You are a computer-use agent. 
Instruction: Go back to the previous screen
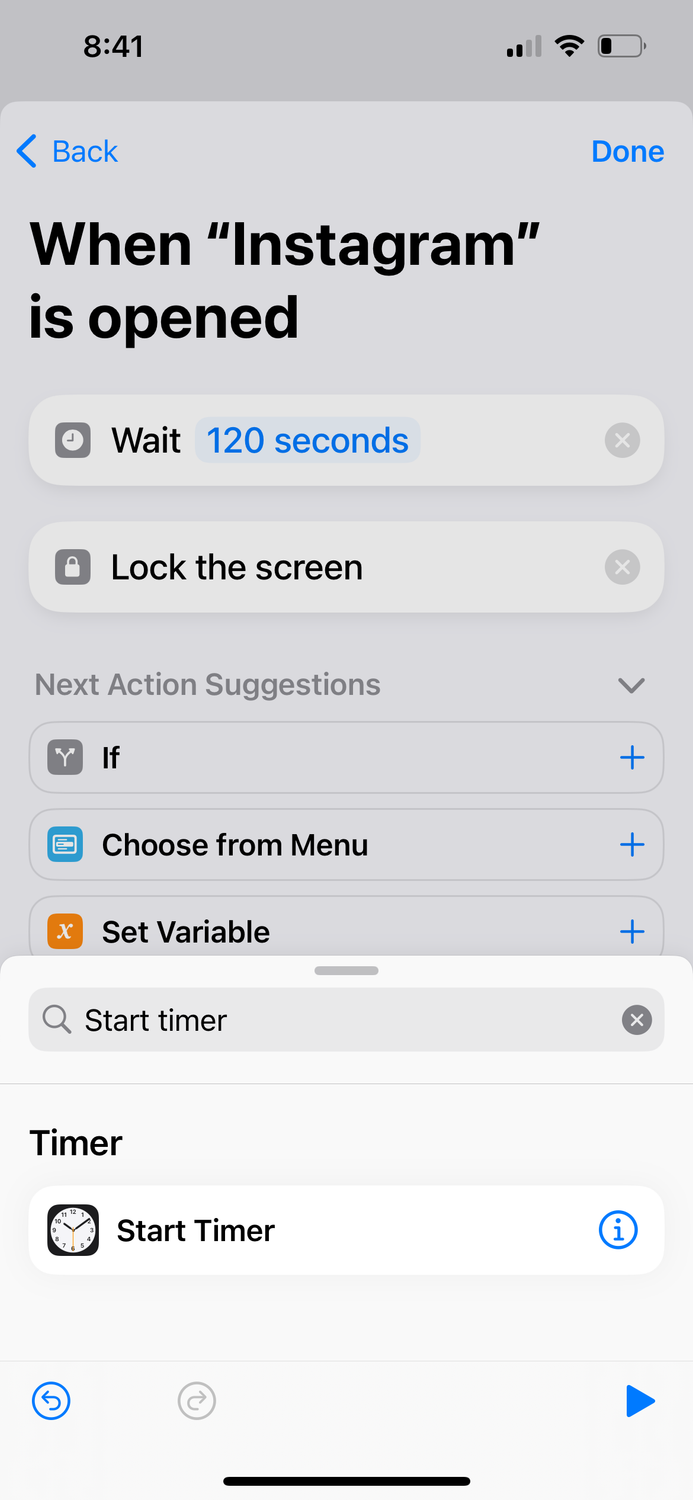[x=67, y=151]
